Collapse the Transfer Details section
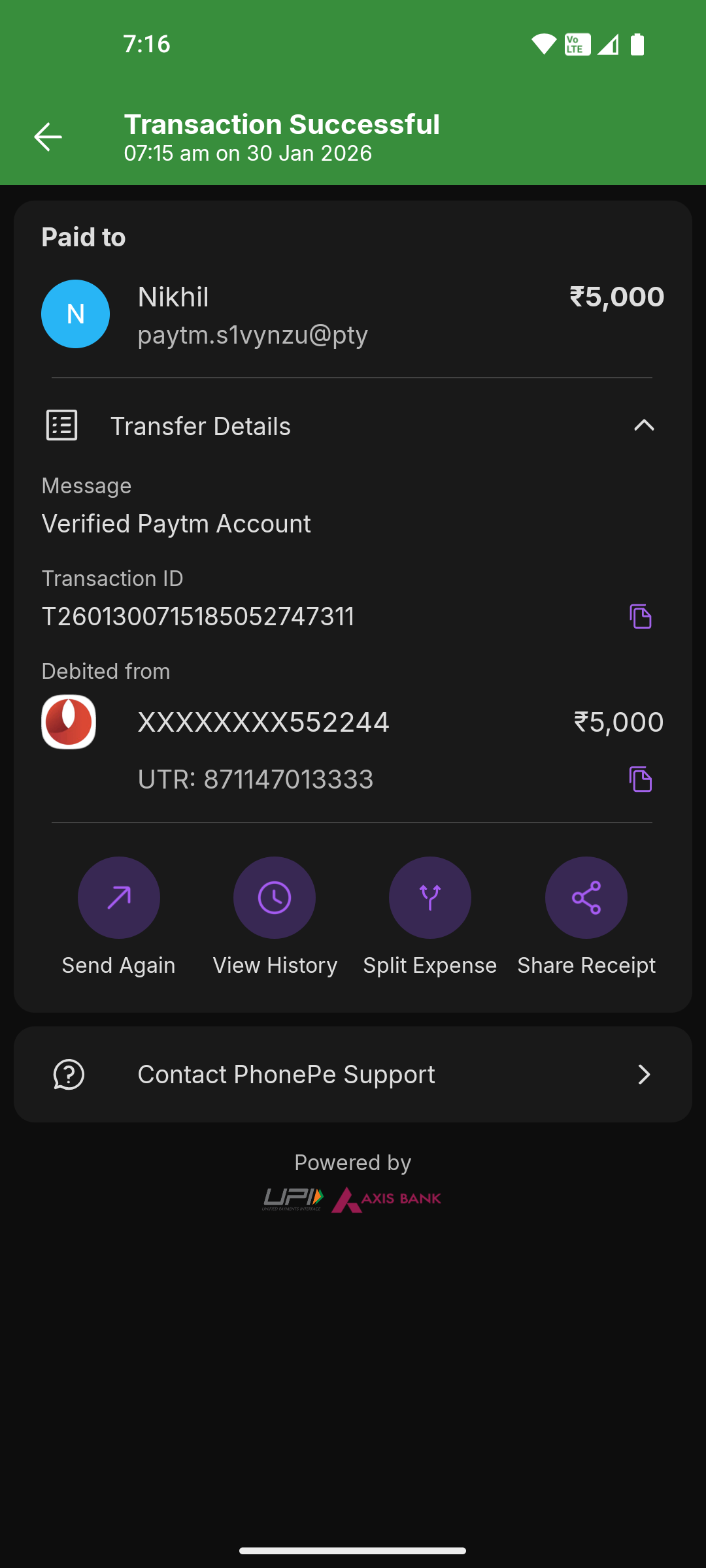The width and height of the screenshot is (706, 1568). tap(644, 426)
